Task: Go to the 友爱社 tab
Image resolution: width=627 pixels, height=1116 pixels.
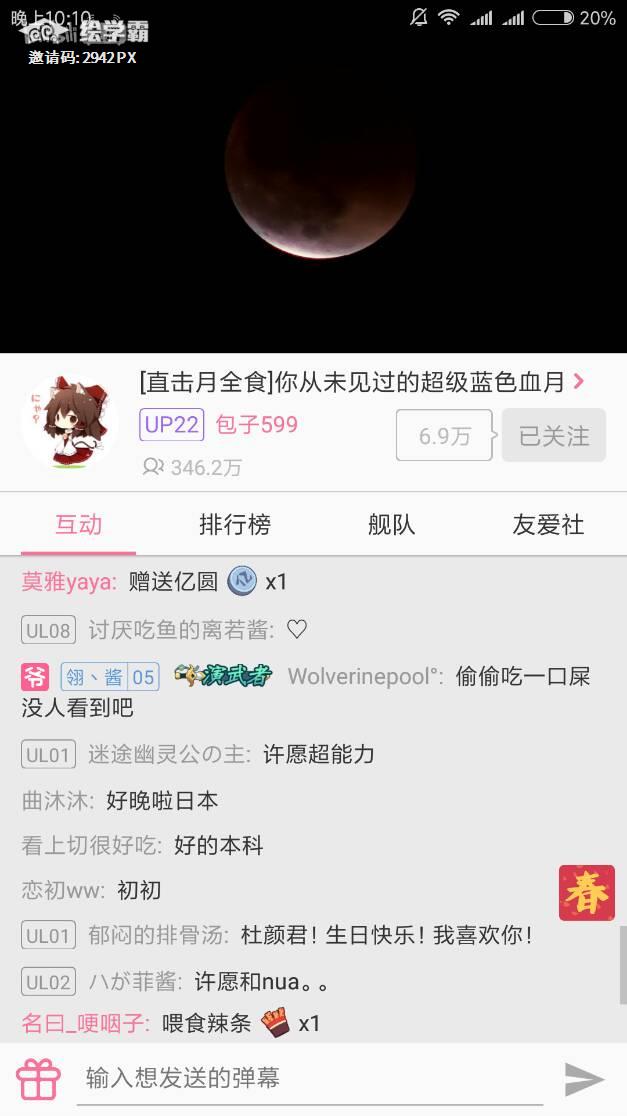Action: click(548, 524)
